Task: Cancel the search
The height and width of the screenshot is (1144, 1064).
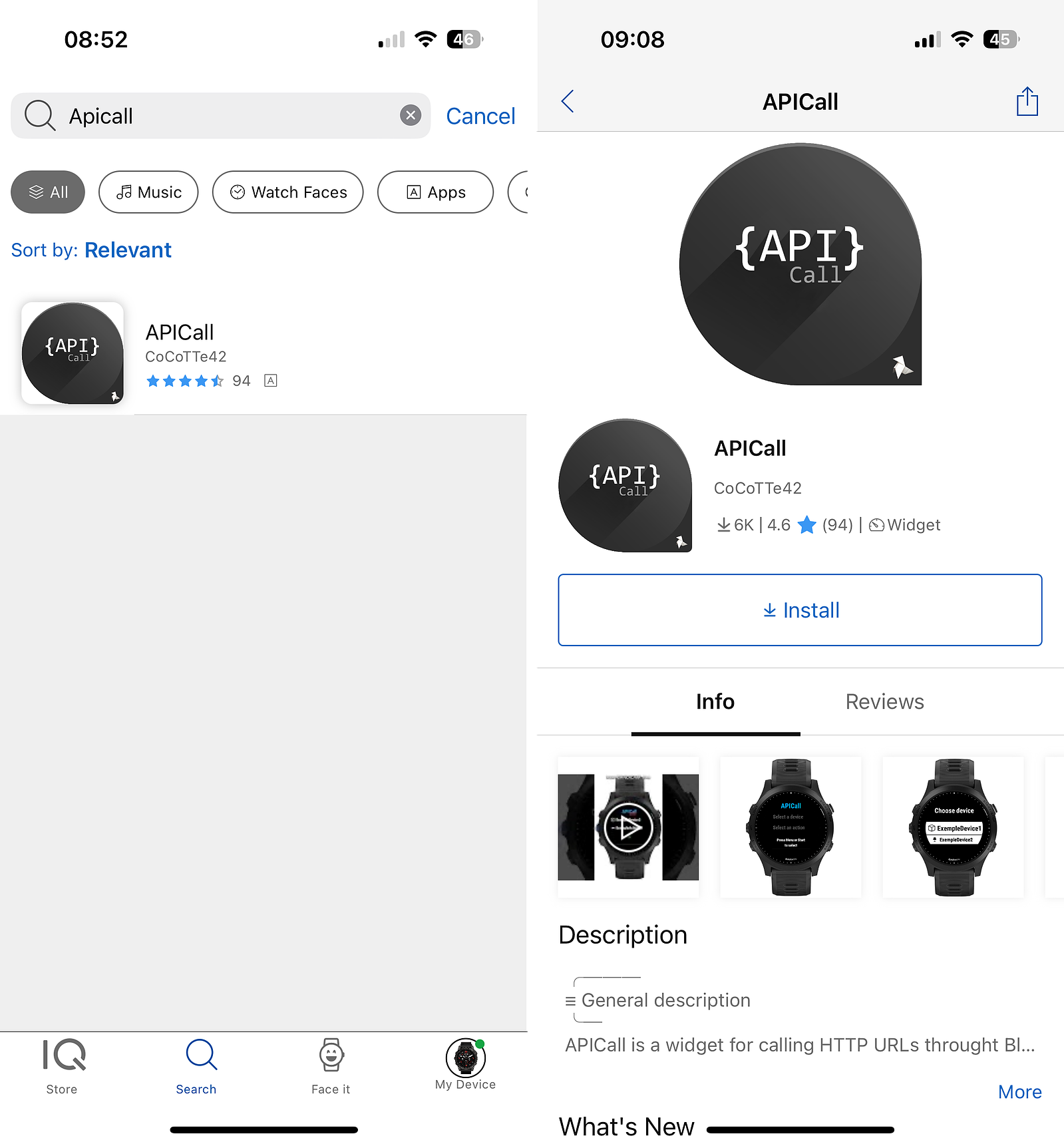Action: pyautogui.click(x=480, y=116)
